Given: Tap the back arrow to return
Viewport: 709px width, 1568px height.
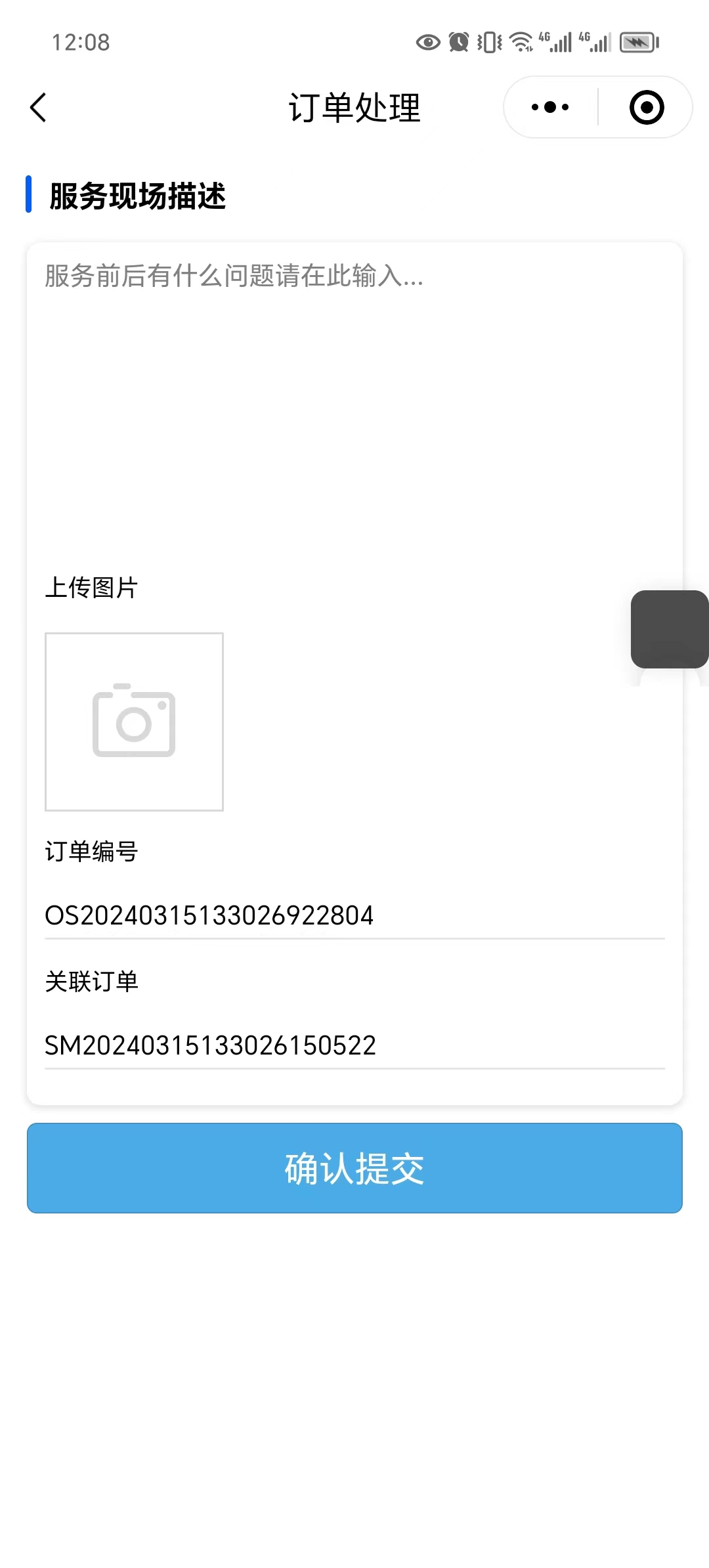Looking at the screenshot, I should 37,107.
